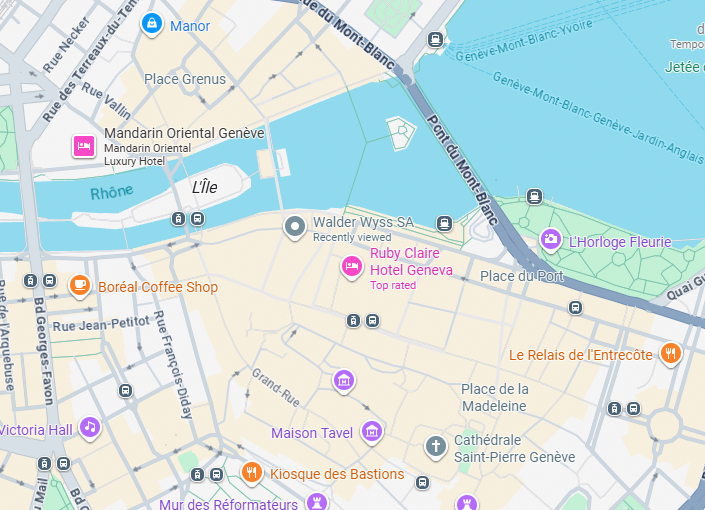Tap Ruby Claire Hotel Geneva marker
Image resolution: width=705 pixels, height=510 pixels.
point(351,266)
